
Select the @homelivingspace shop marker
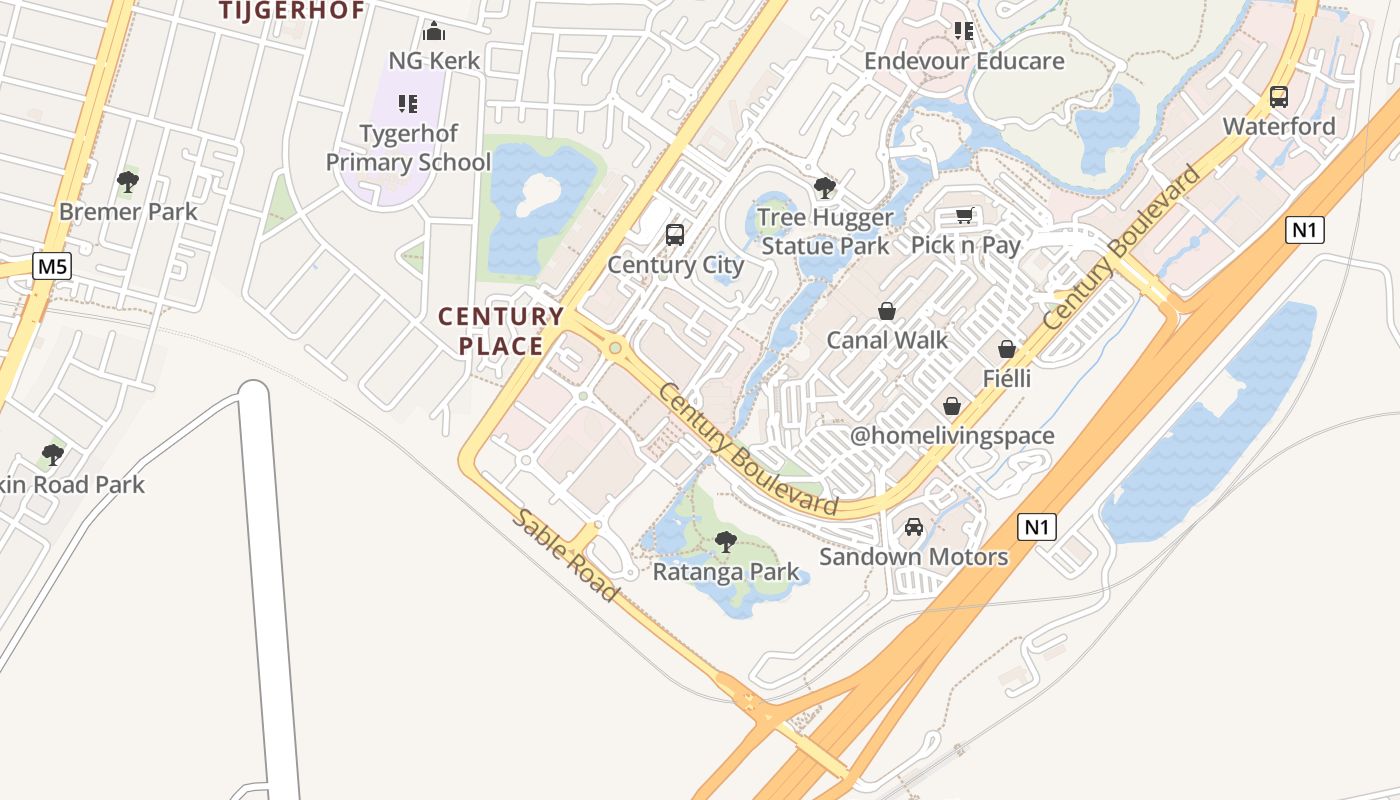pos(952,406)
